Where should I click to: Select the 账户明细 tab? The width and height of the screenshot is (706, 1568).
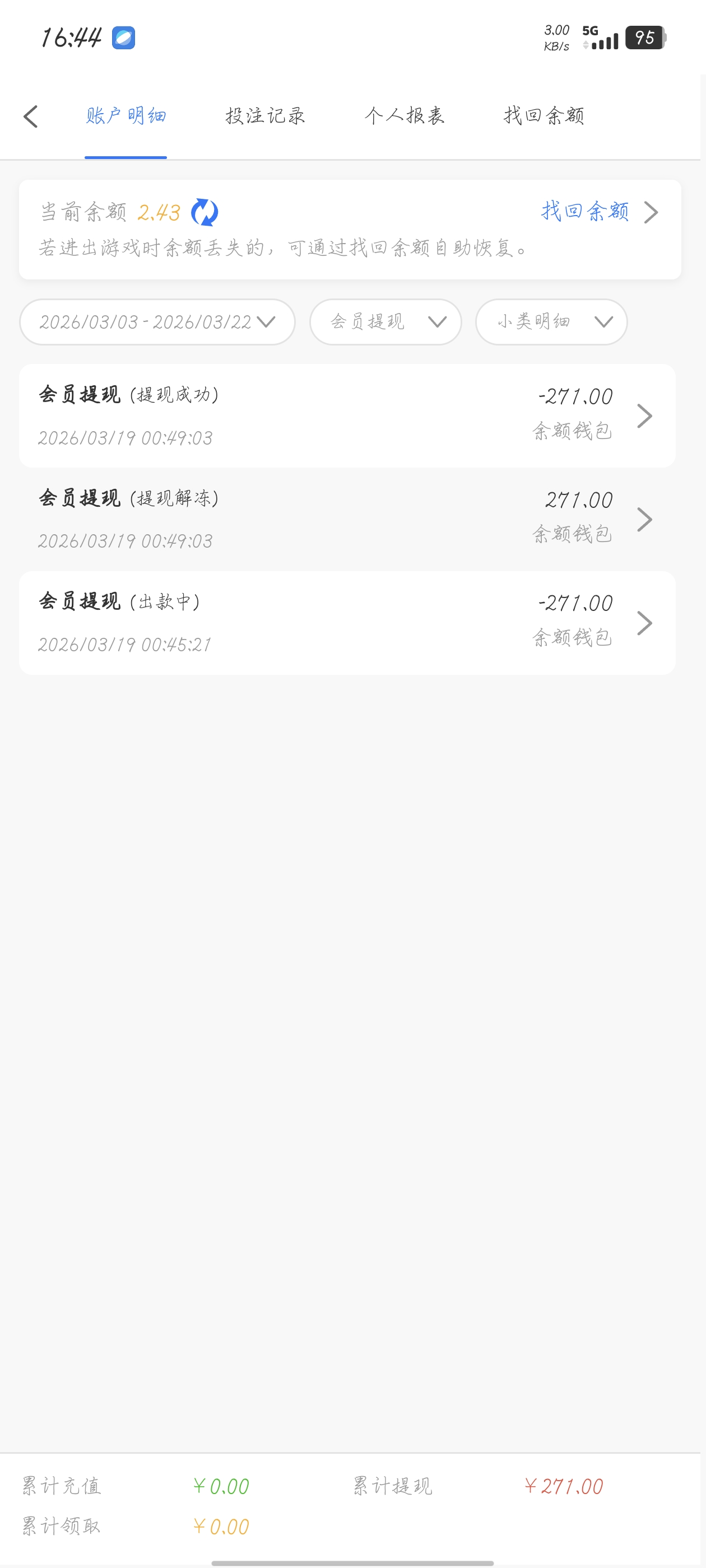pyautogui.click(x=126, y=116)
